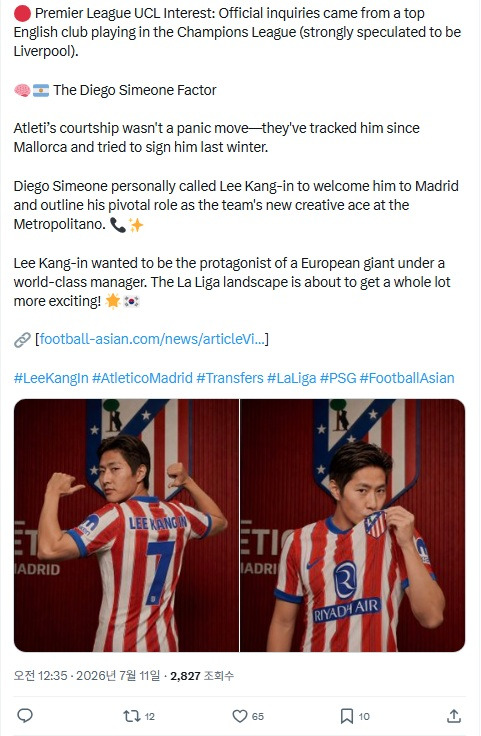481x736 pixels.
Task: Like this post
Action: 248,716
